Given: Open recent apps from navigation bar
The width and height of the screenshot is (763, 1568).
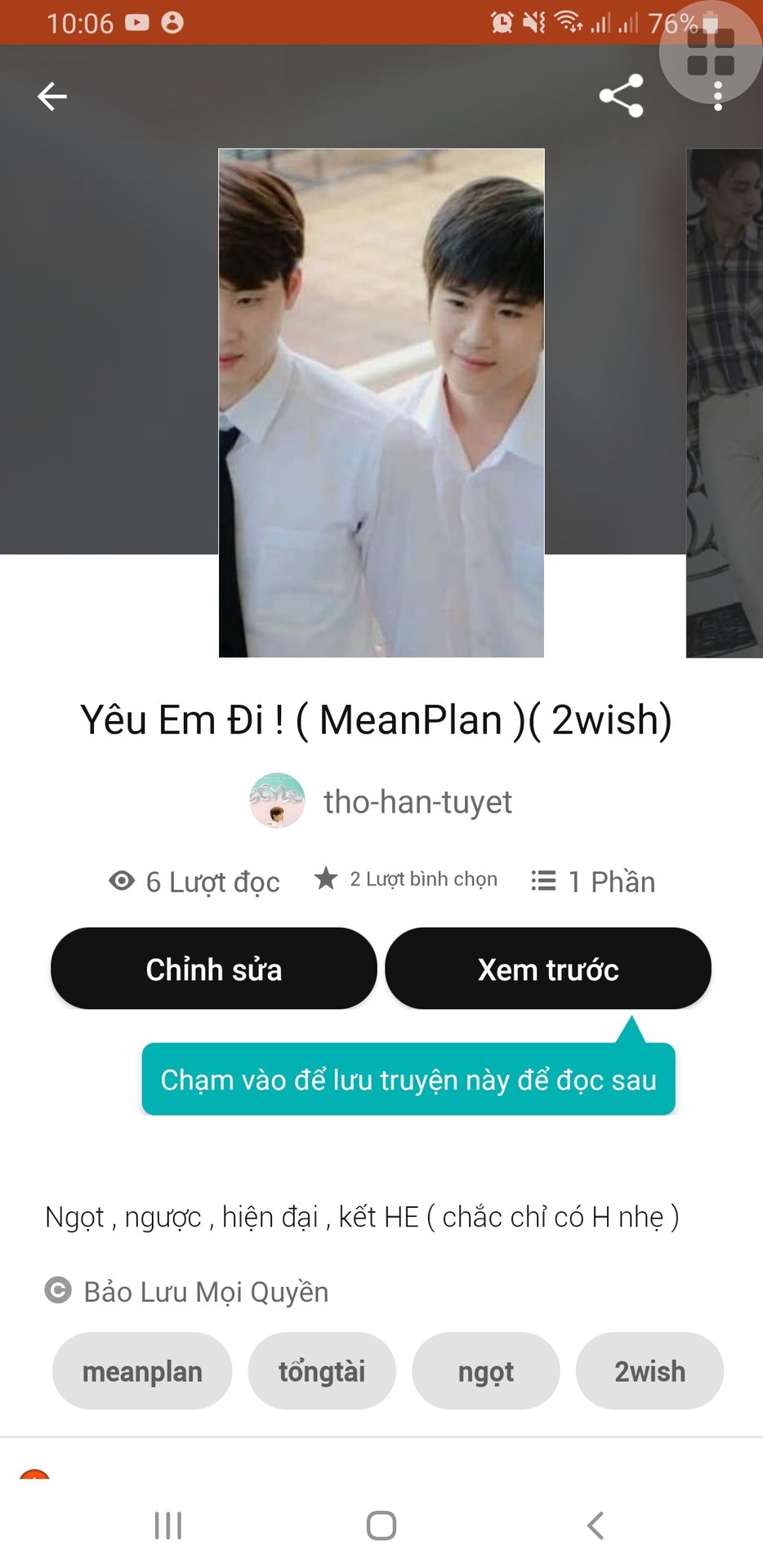Looking at the screenshot, I should pyautogui.click(x=168, y=1525).
